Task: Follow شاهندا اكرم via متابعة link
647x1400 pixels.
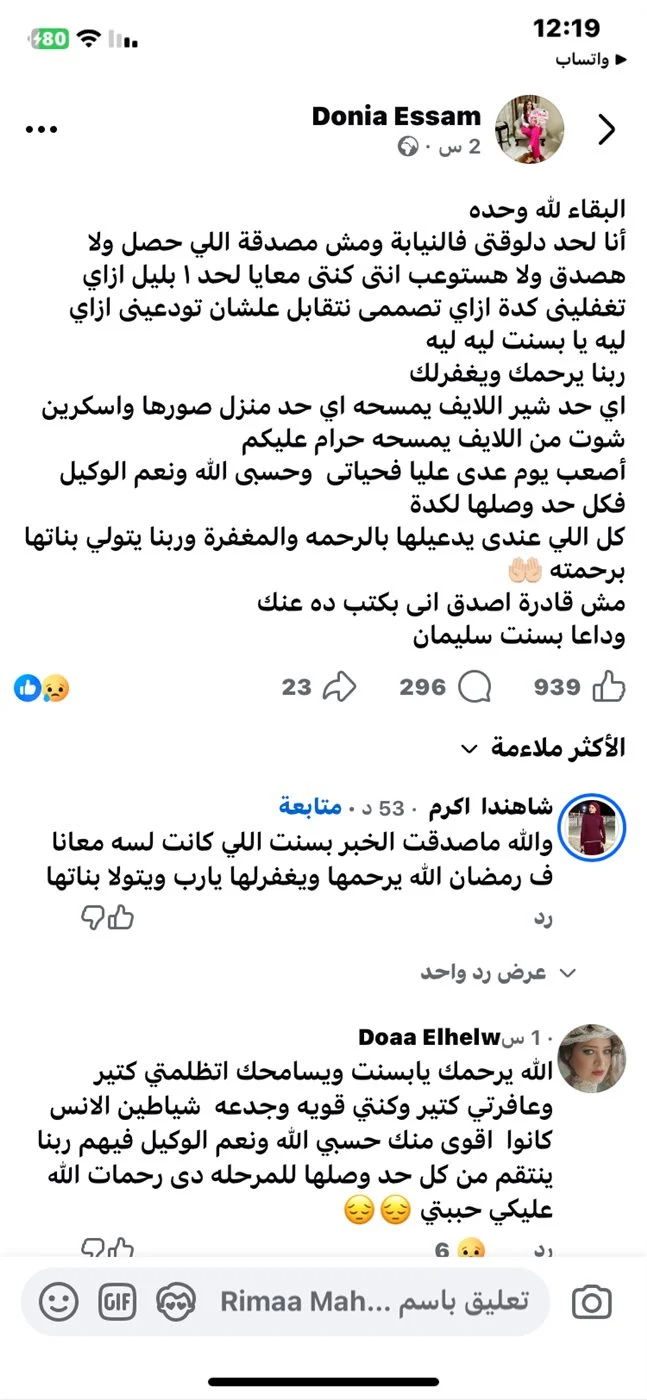Action: tap(310, 807)
